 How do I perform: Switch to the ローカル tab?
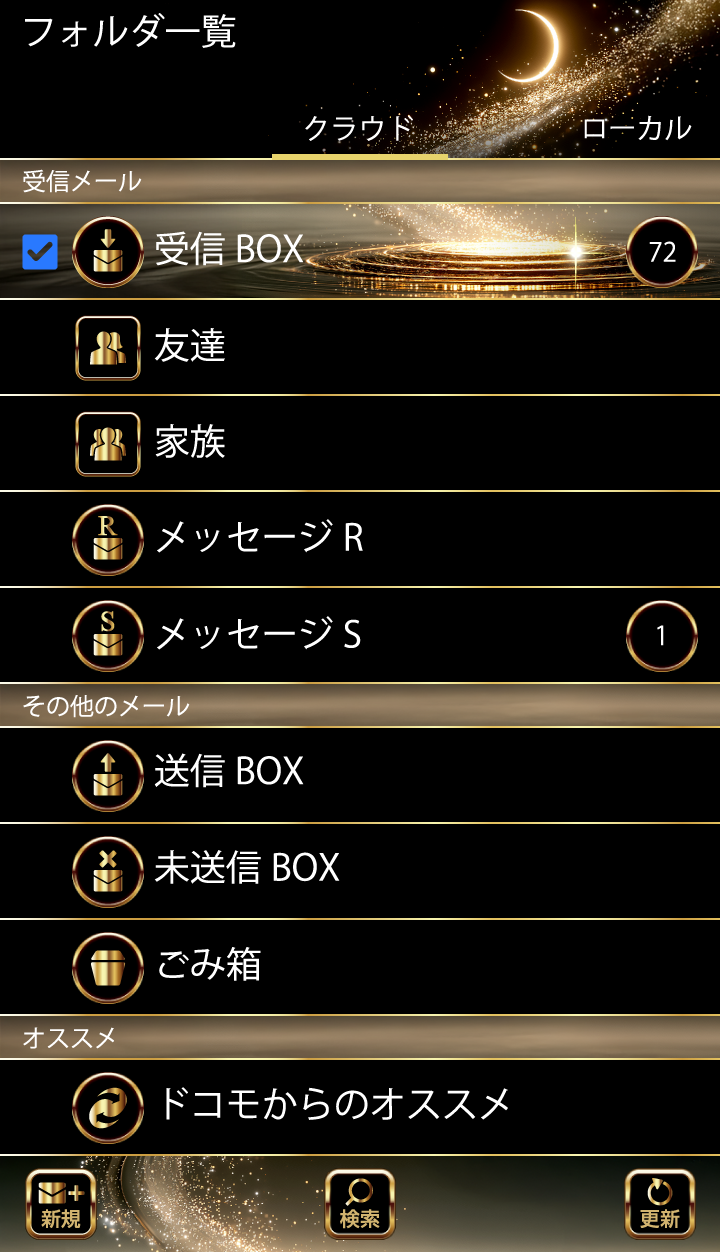(x=636, y=128)
